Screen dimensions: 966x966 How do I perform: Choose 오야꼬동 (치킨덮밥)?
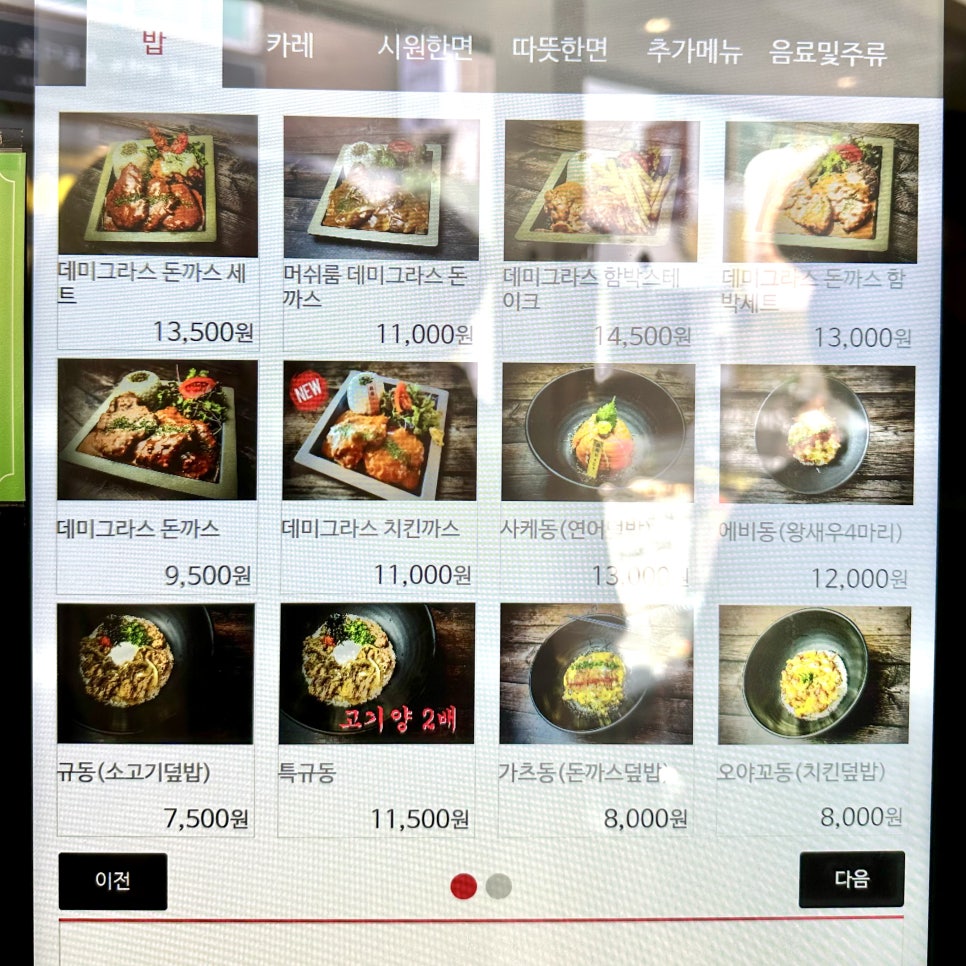pyautogui.click(x=815, y=676)
